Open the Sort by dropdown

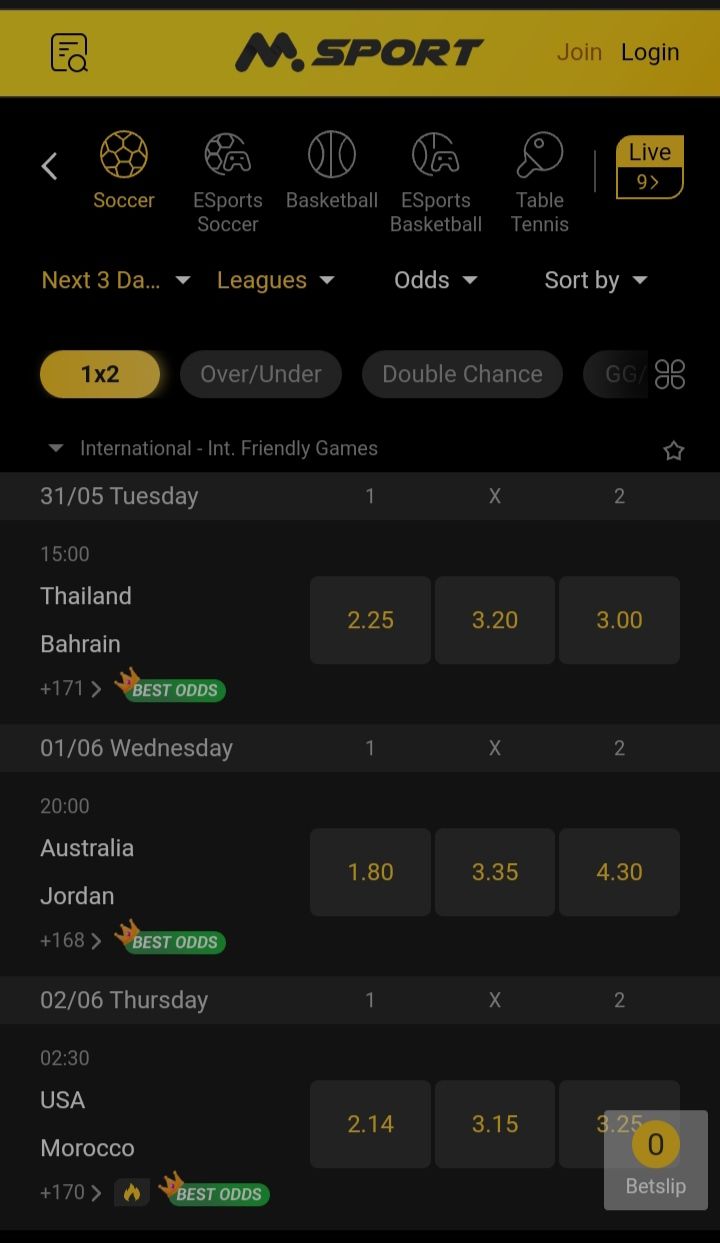click(596, 280)
